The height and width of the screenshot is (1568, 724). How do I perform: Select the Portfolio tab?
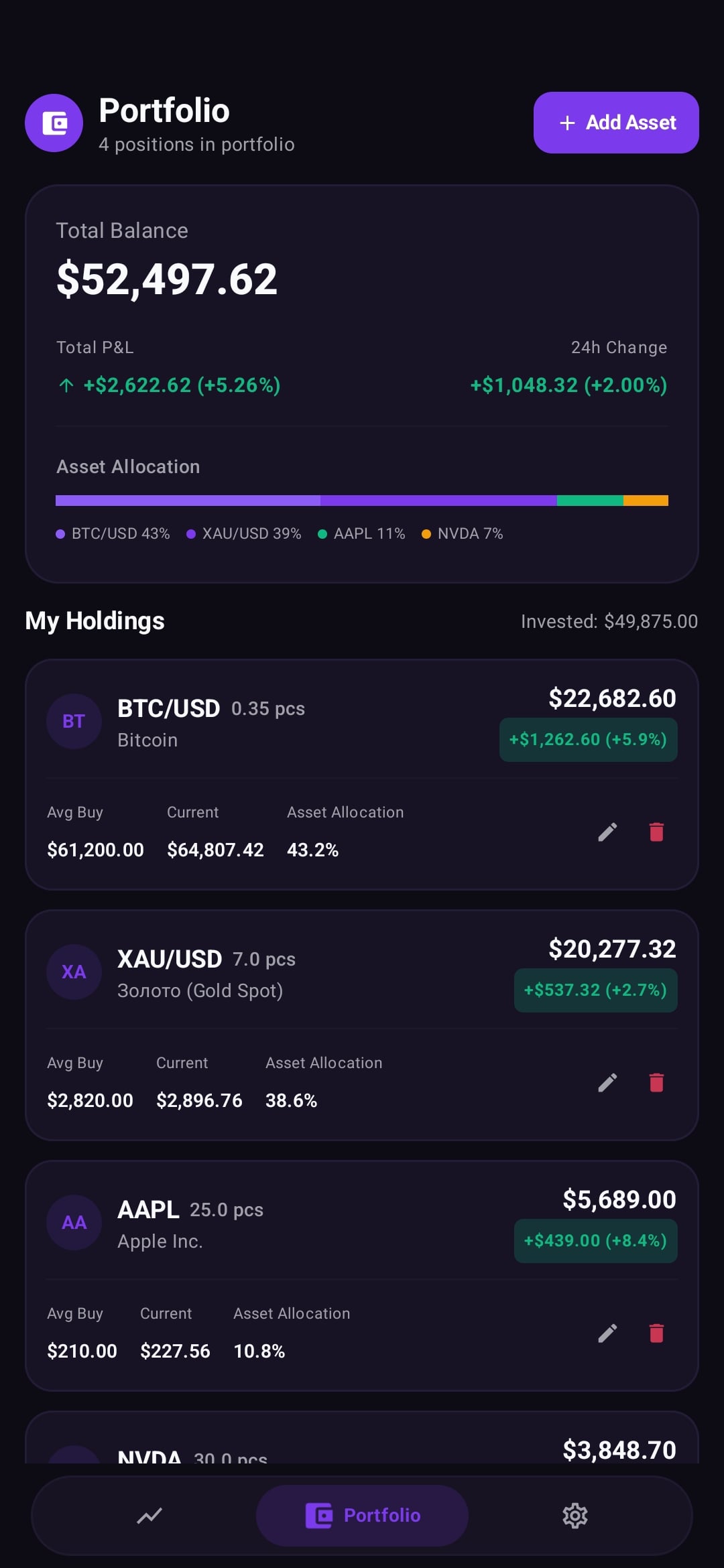tap(362, 1516)
